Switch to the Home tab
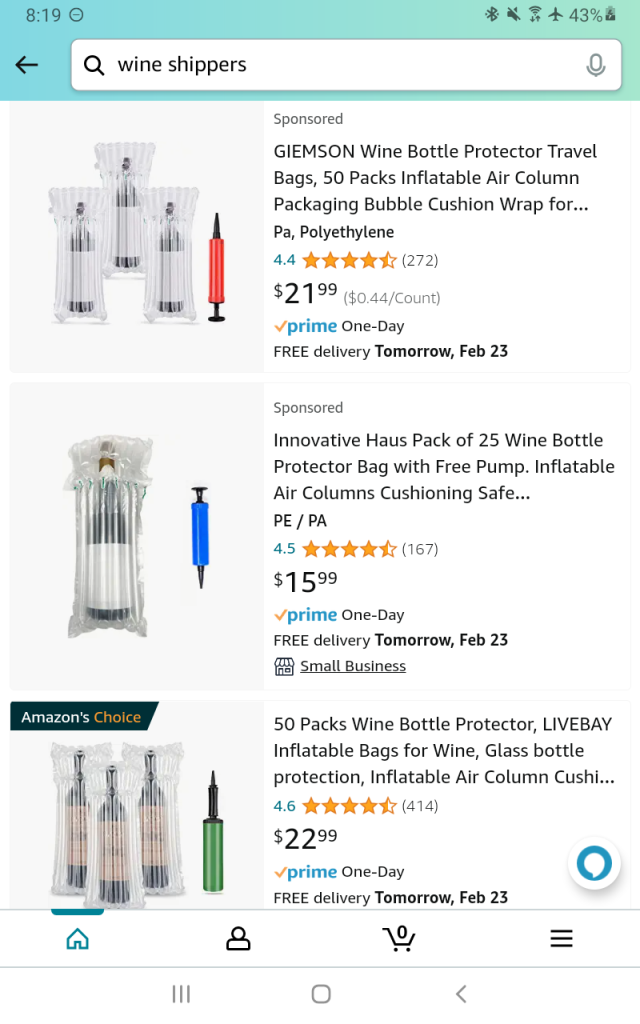 pos(77,938)
